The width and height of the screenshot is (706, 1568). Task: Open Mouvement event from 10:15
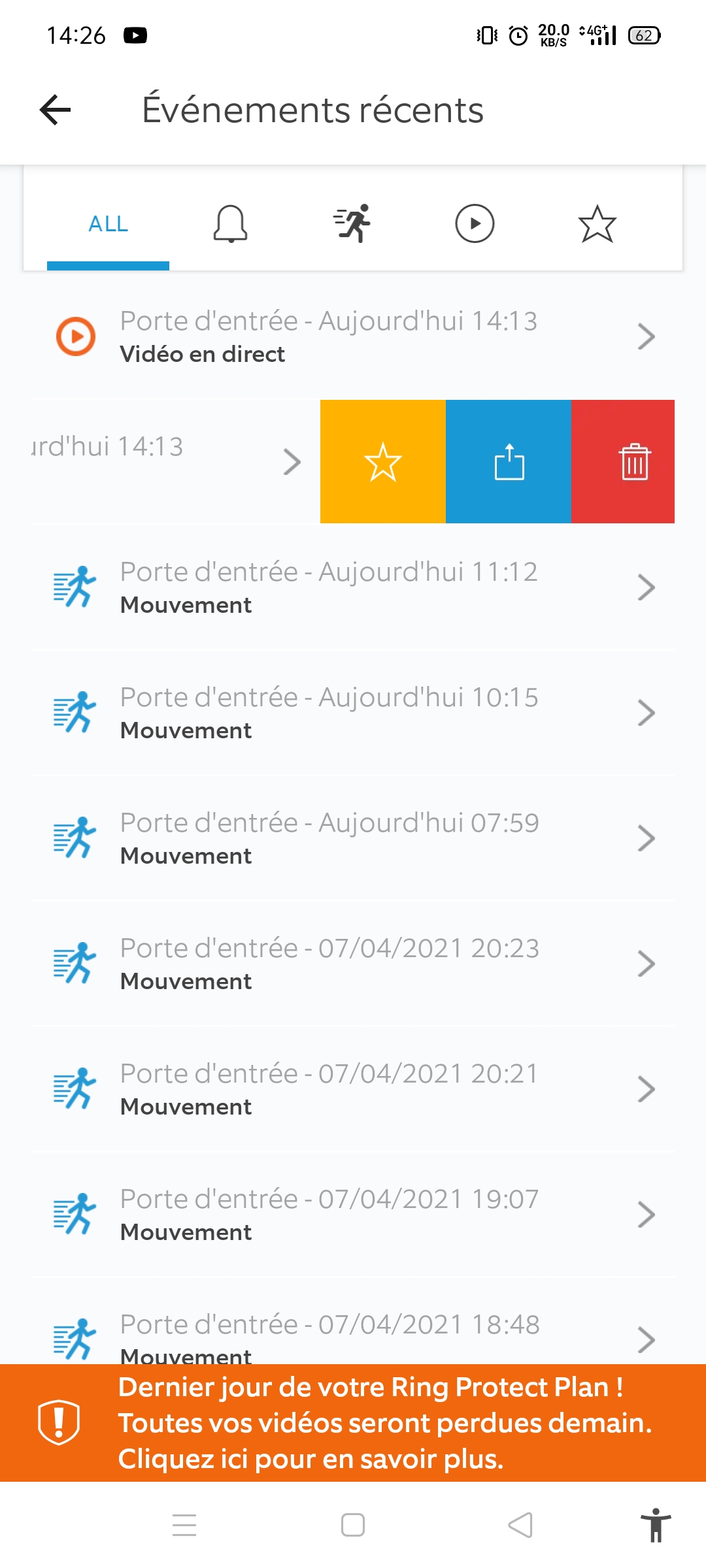click(353, 713)
